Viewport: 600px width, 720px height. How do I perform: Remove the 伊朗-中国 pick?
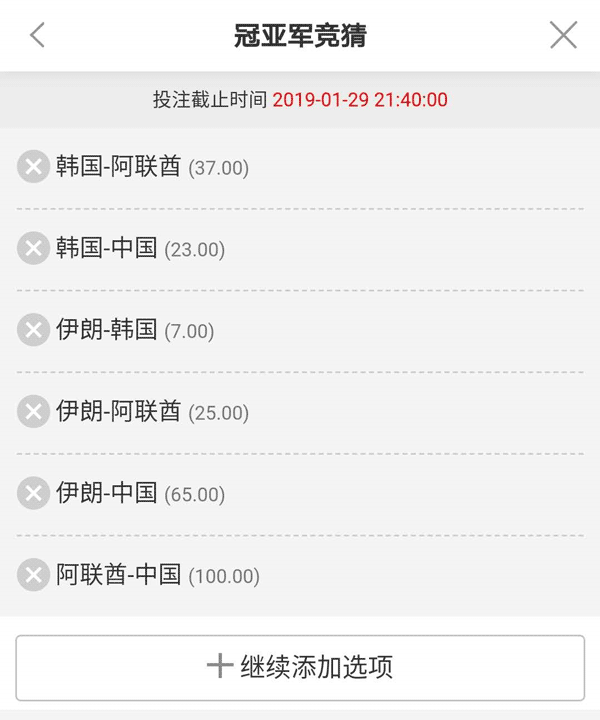click(x=34, y=493)
